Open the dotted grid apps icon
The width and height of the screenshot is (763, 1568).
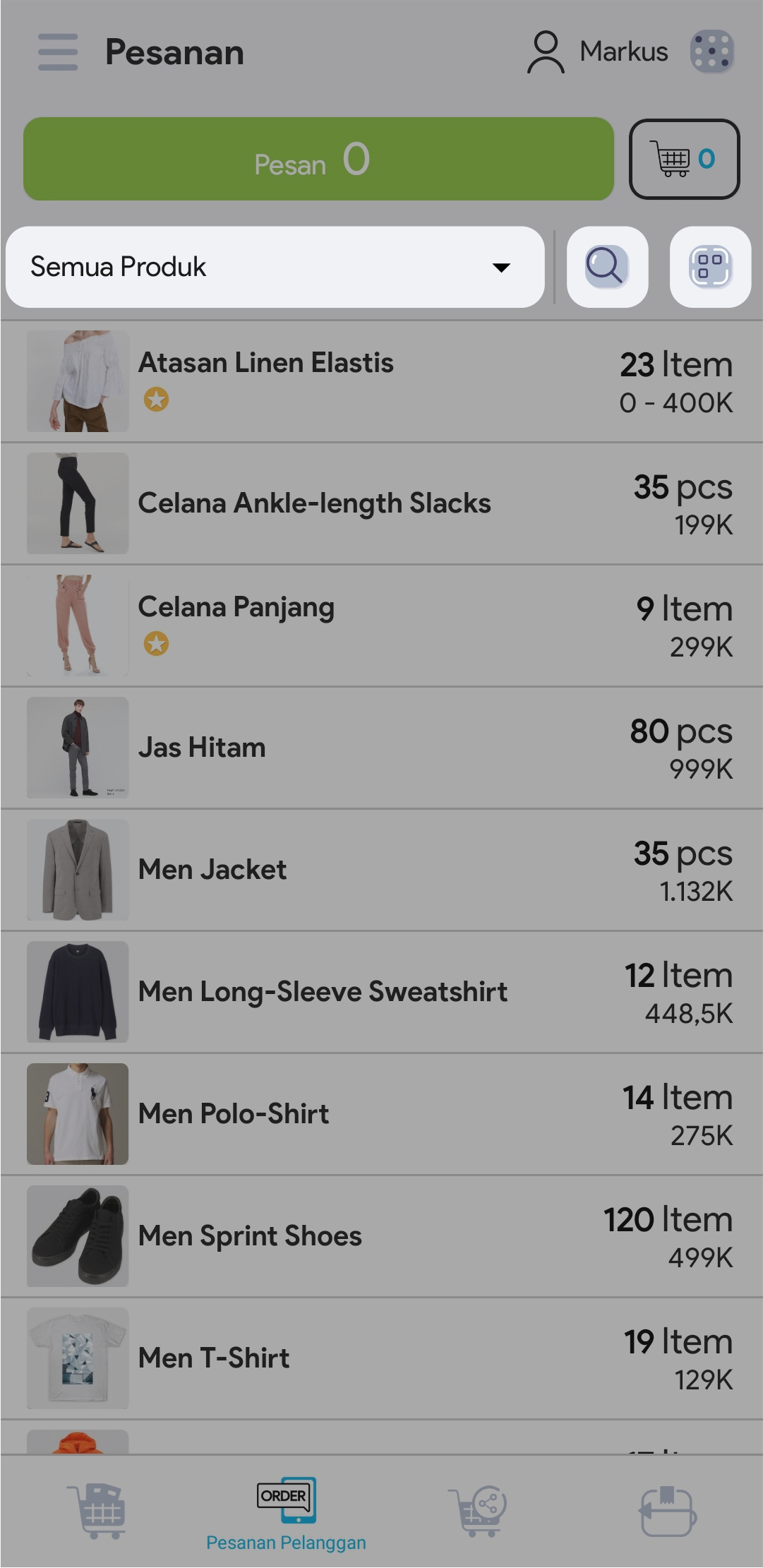(711, 52)
